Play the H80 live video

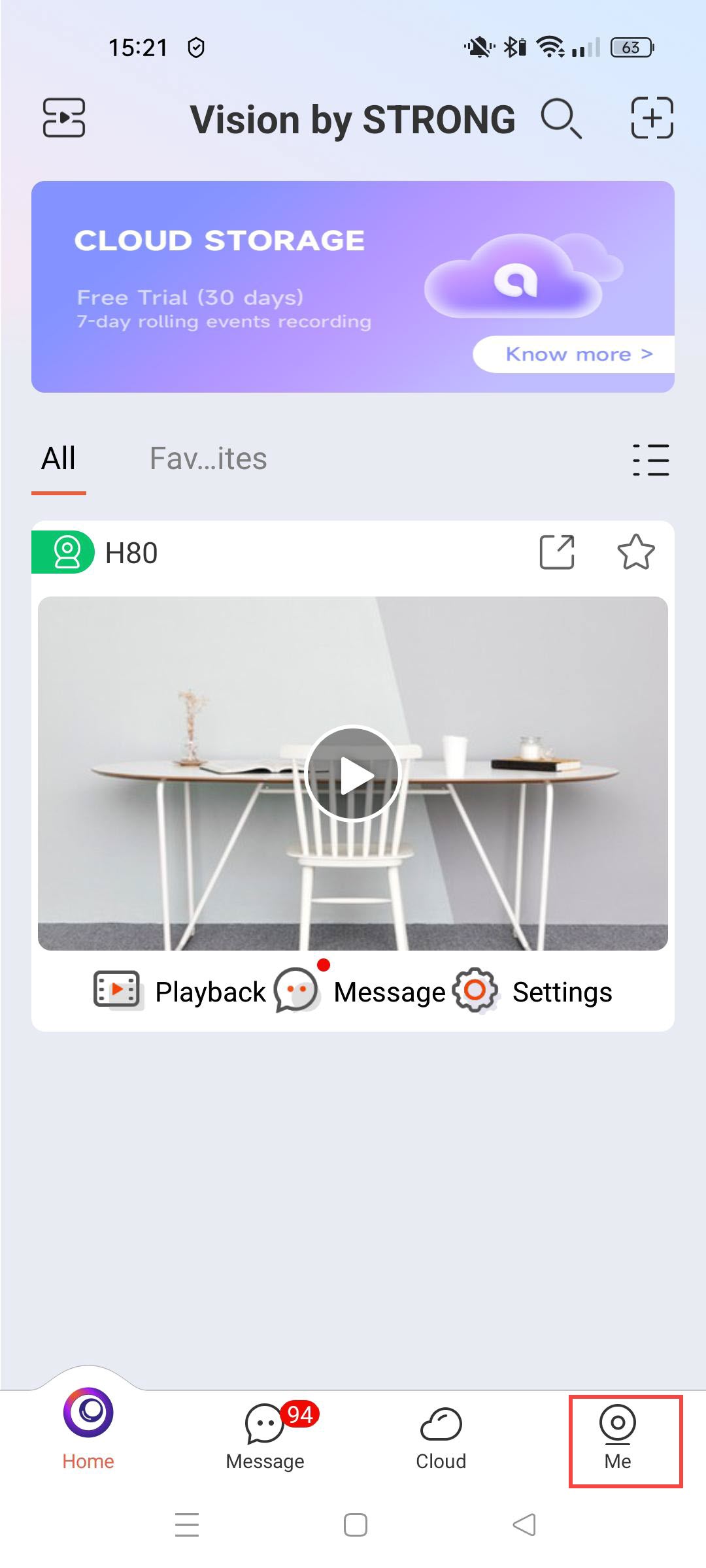point(353,774)
